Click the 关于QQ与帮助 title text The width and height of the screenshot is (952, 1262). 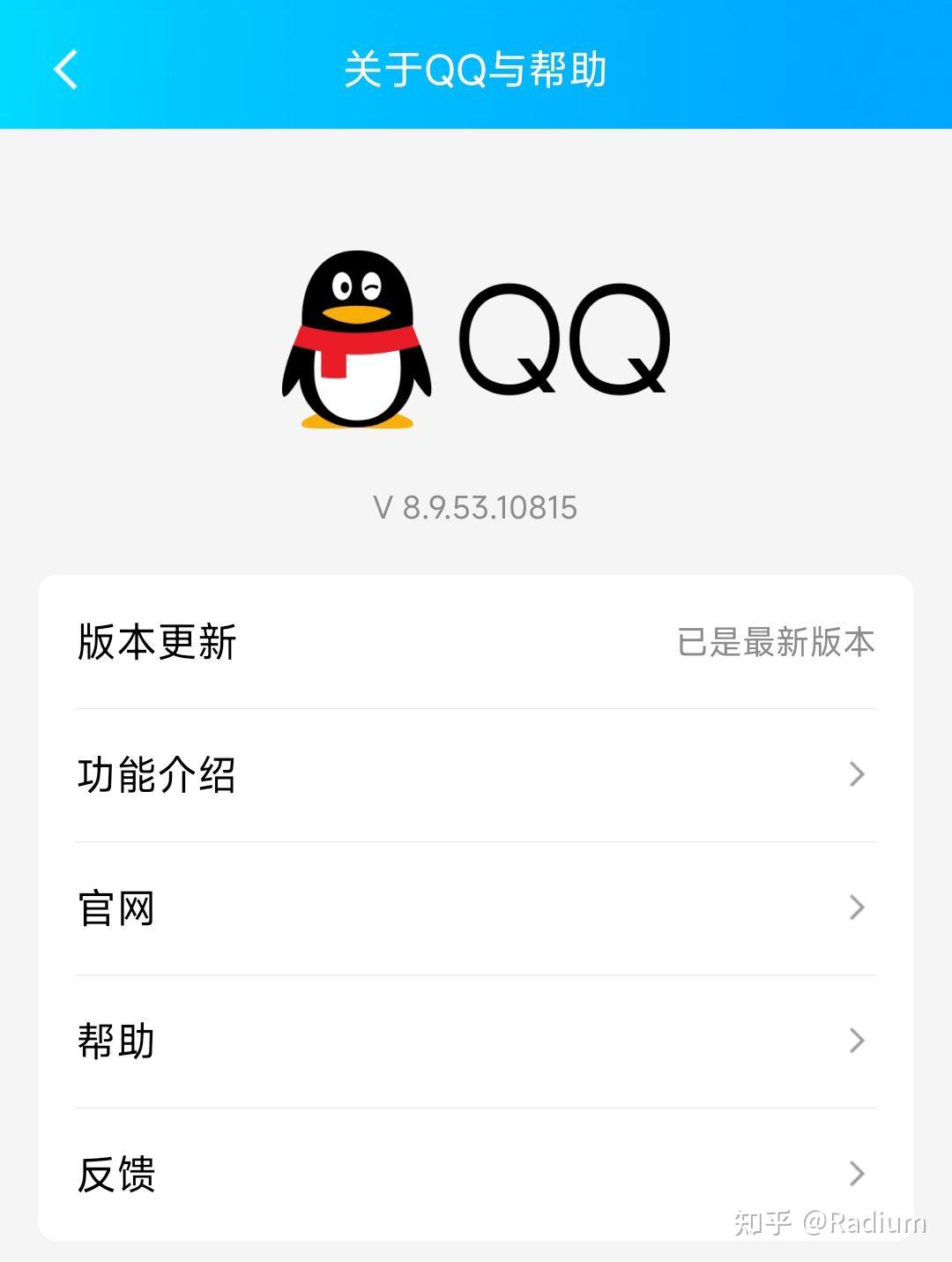pyautogui.click(x=476, y=71)
